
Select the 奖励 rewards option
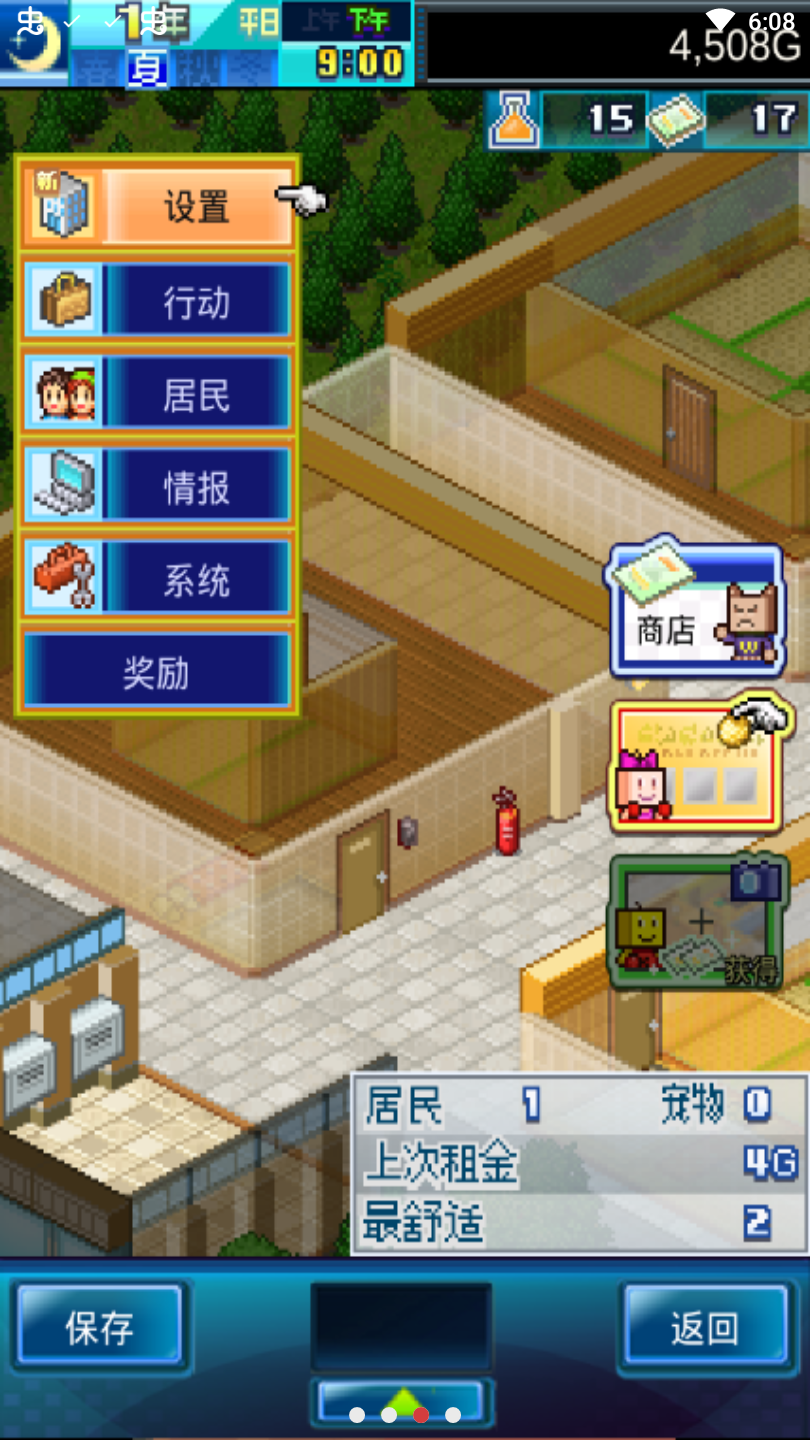[157, 672]
